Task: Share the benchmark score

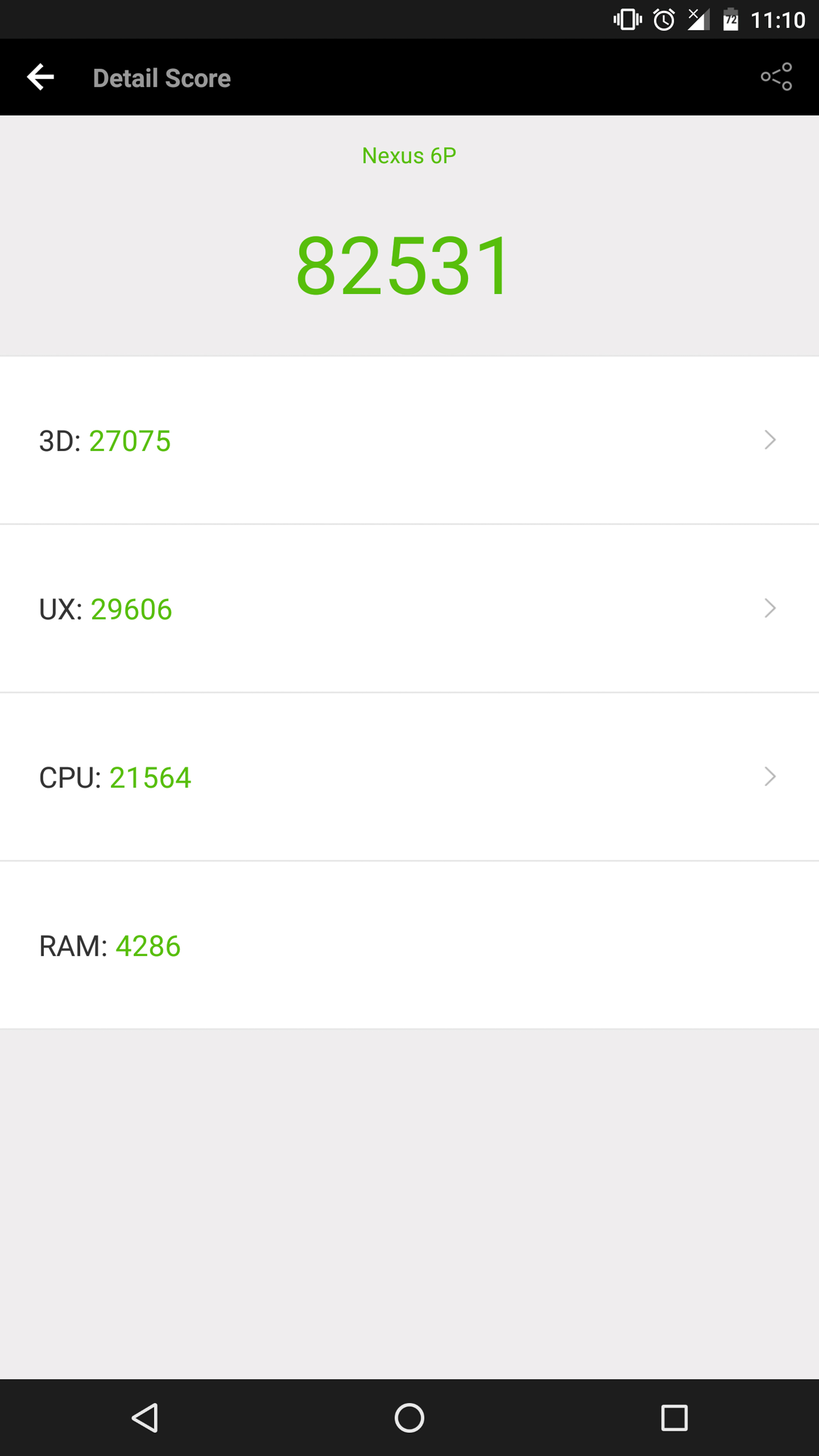Action: point(776,77)
